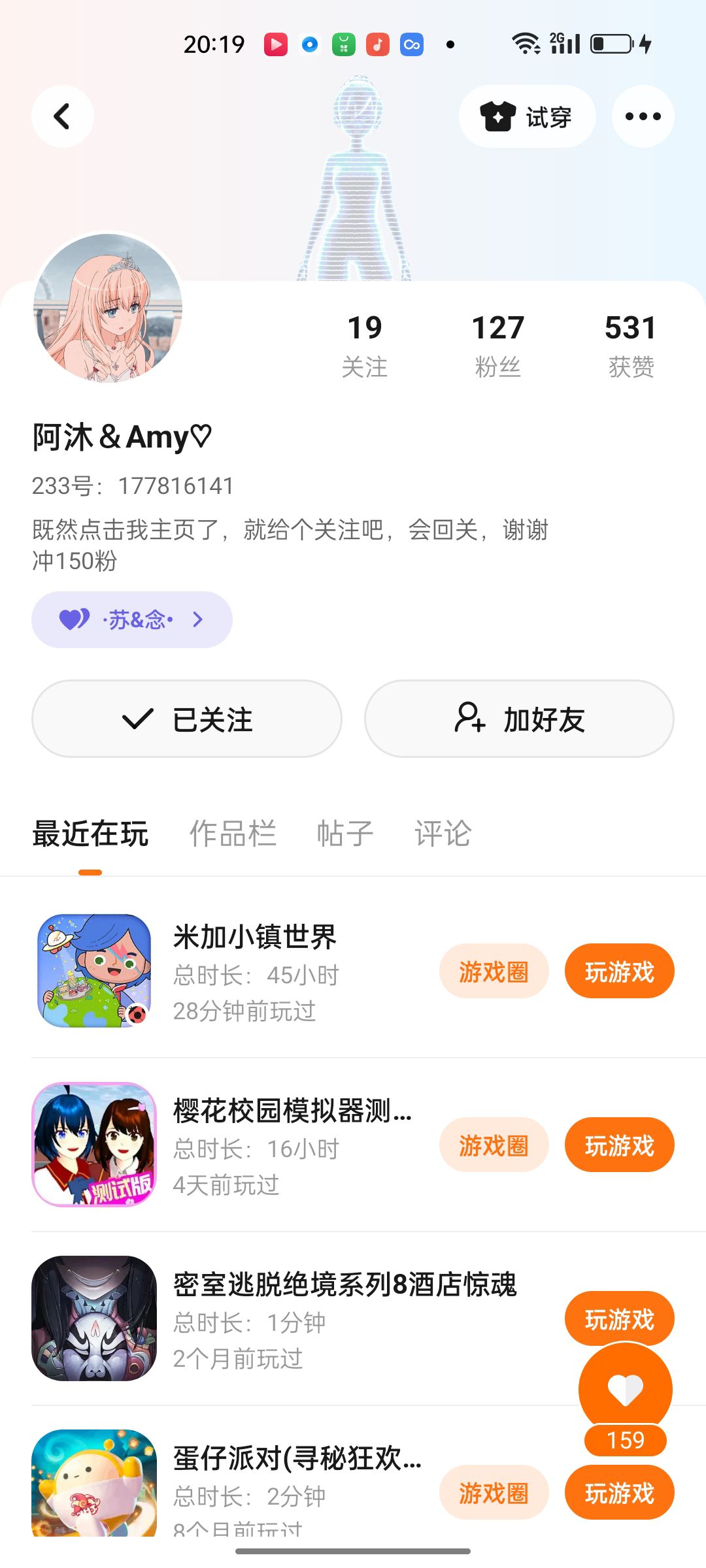Tap the floating orange heart like button
The image size is (706, 1568).
pyautogui.click(x=625, y=1389)
